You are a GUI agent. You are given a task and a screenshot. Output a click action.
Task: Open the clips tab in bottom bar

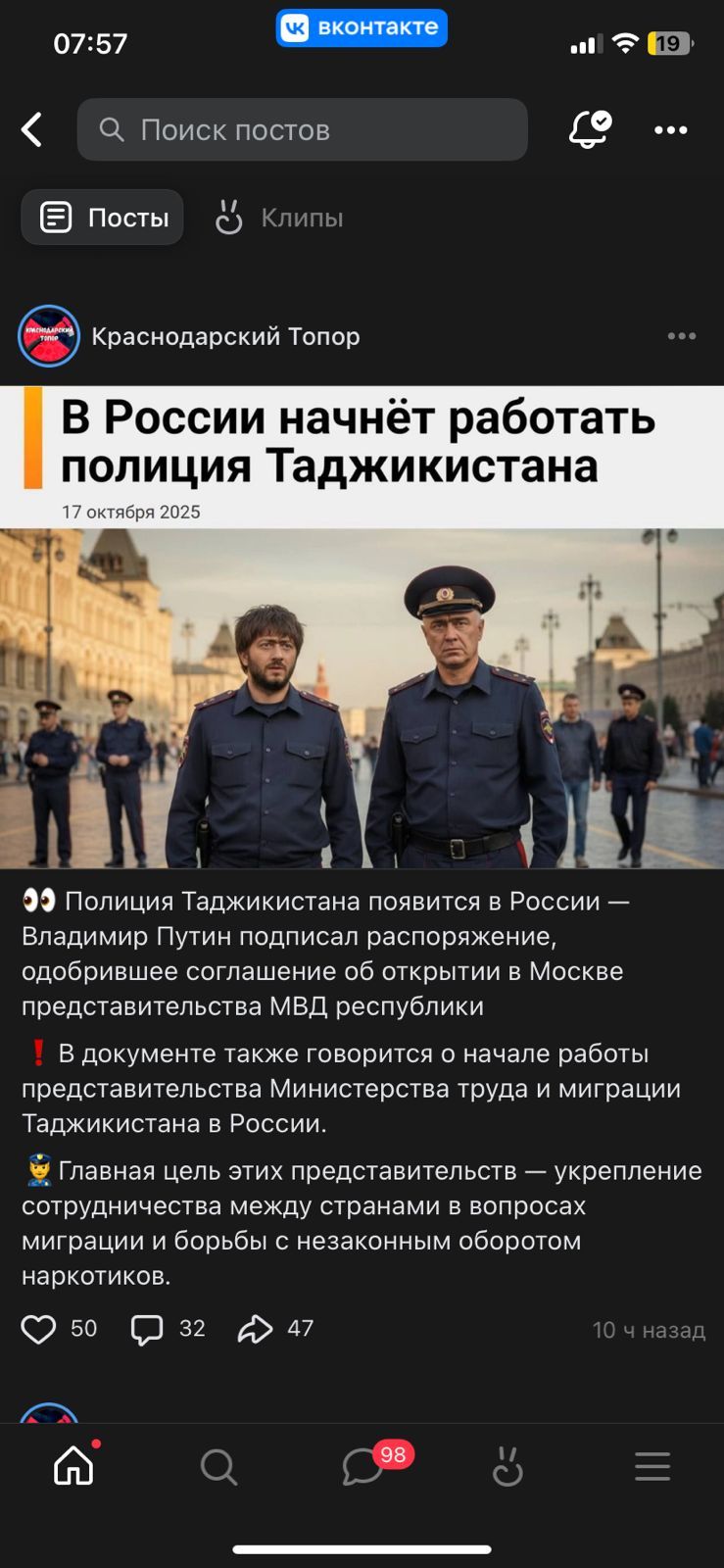click(507, 1467)
